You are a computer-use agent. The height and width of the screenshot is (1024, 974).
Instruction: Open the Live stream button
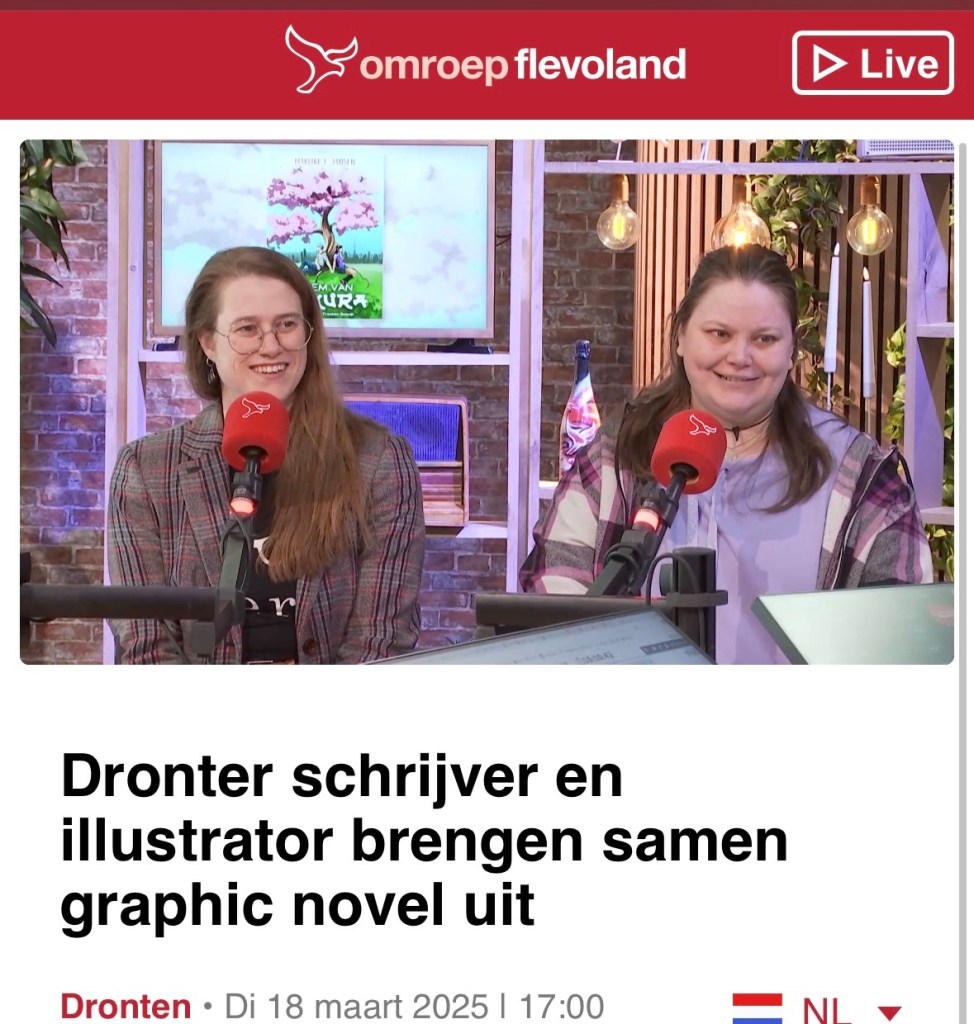click(x=872, y=64)
